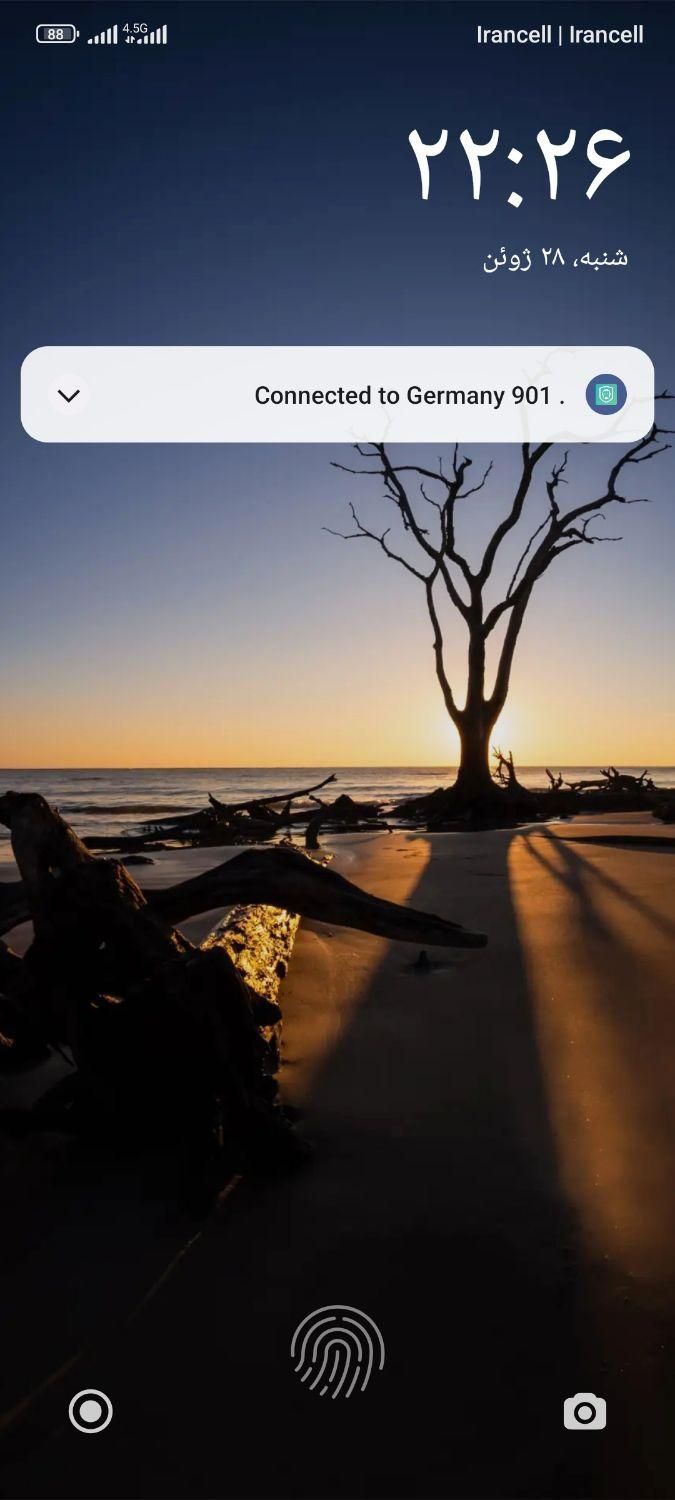This screenshot has width=675, height=1500.
Task: Expand the Germany 901 notification chevron
Action: 68,395
